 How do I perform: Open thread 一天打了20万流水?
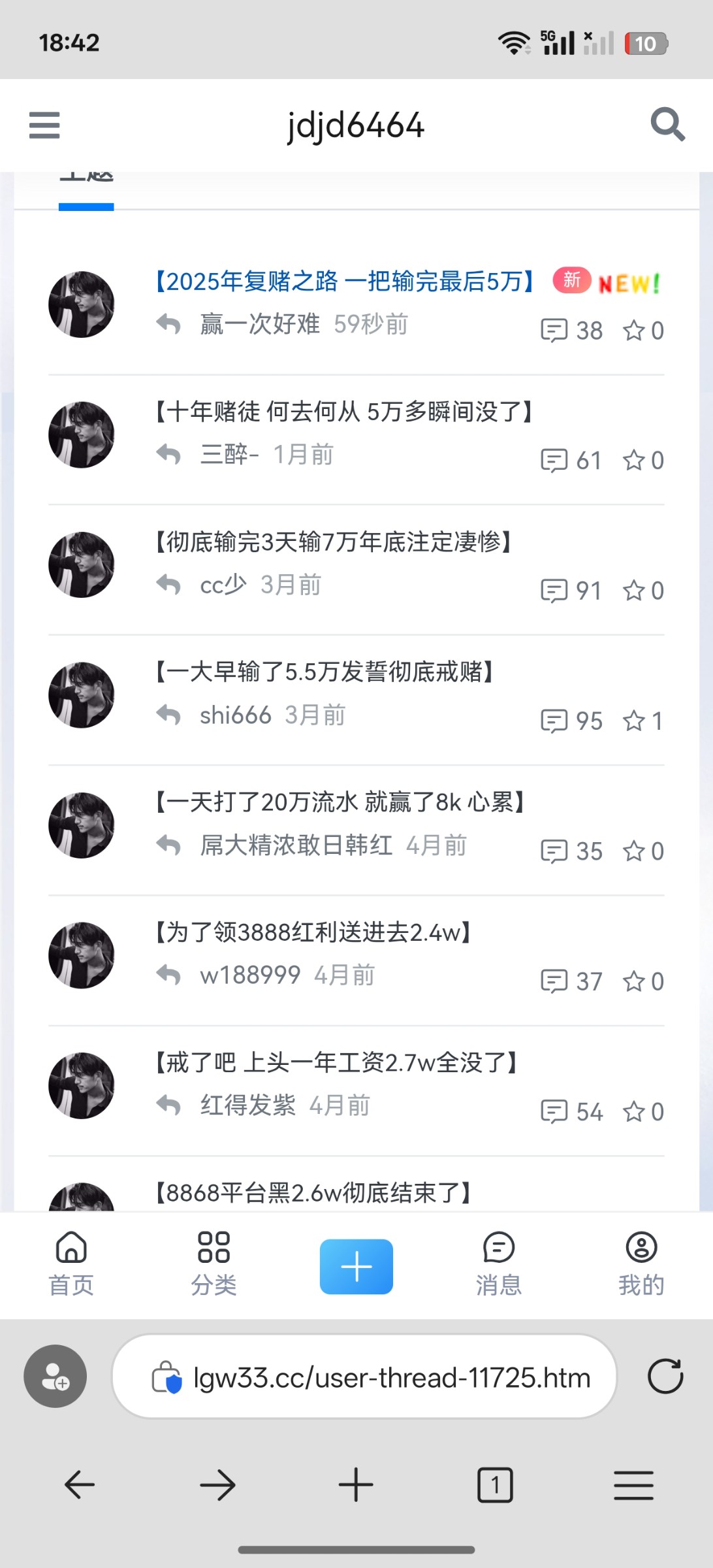point(340,802)
